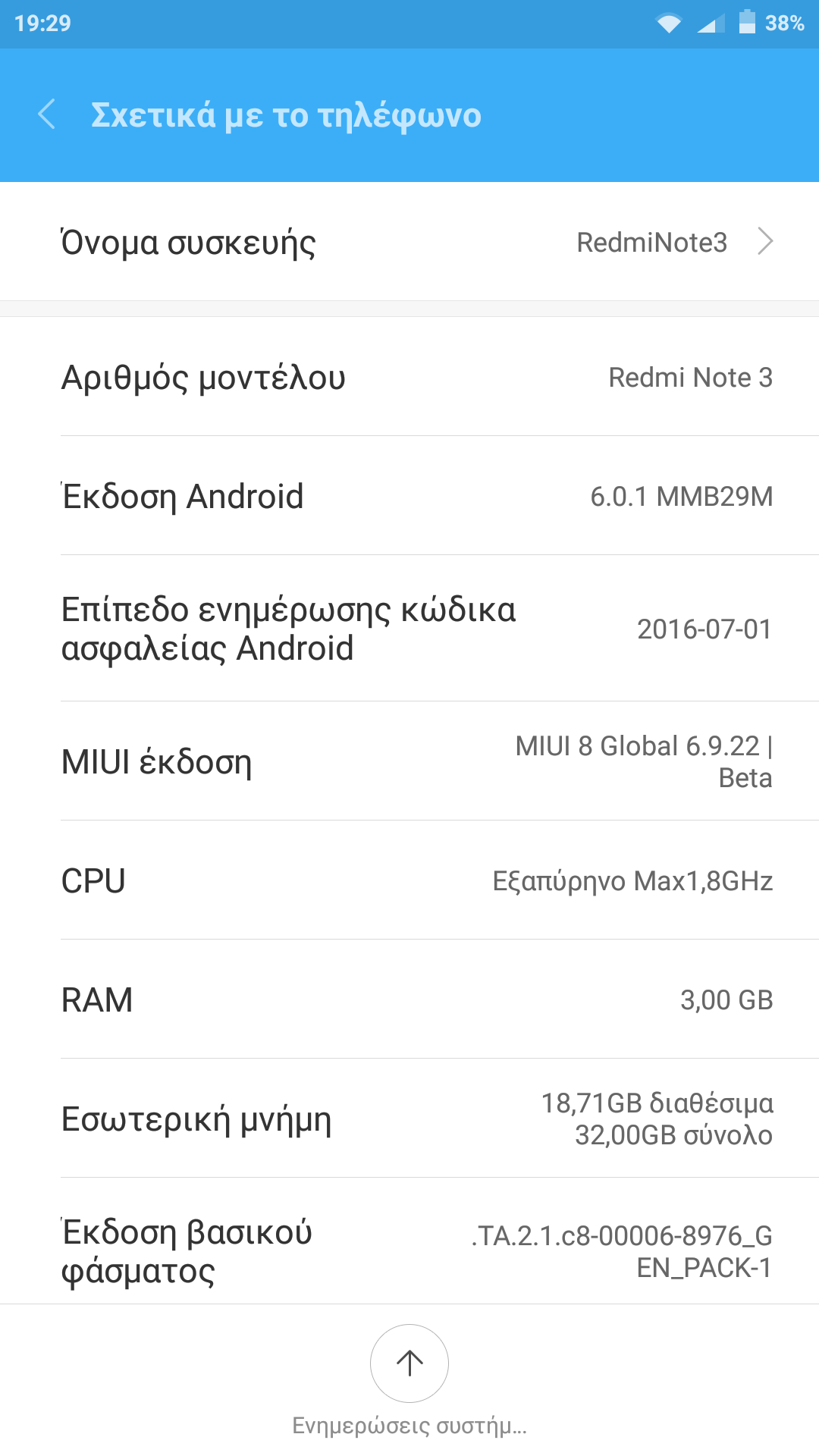This screenshot has height=1456, width=819.
Task: Tap the CPU row
Action: click(409, 880)
